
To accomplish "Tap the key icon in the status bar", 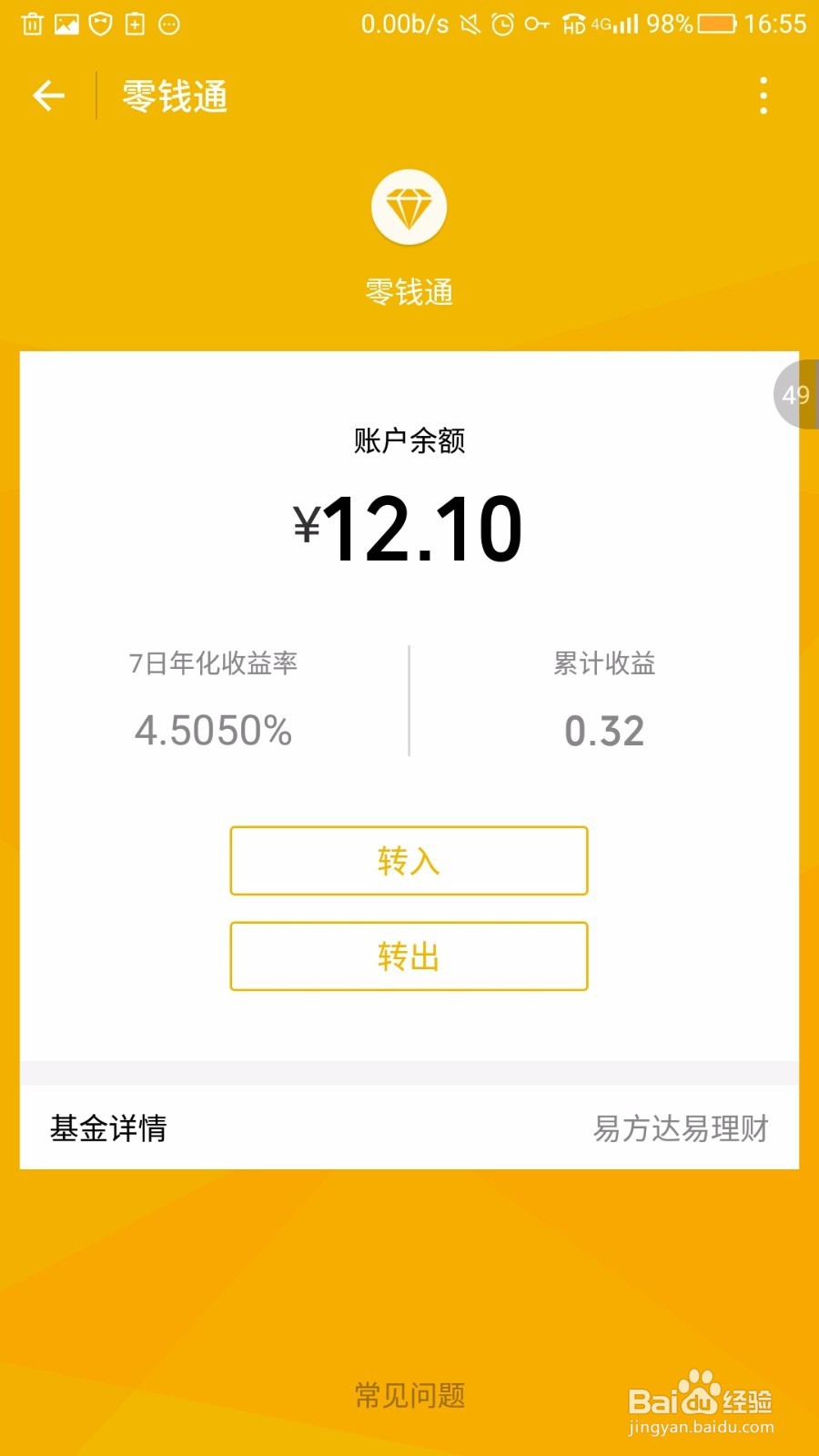I will pyautogui.click(x=537, y=23).
